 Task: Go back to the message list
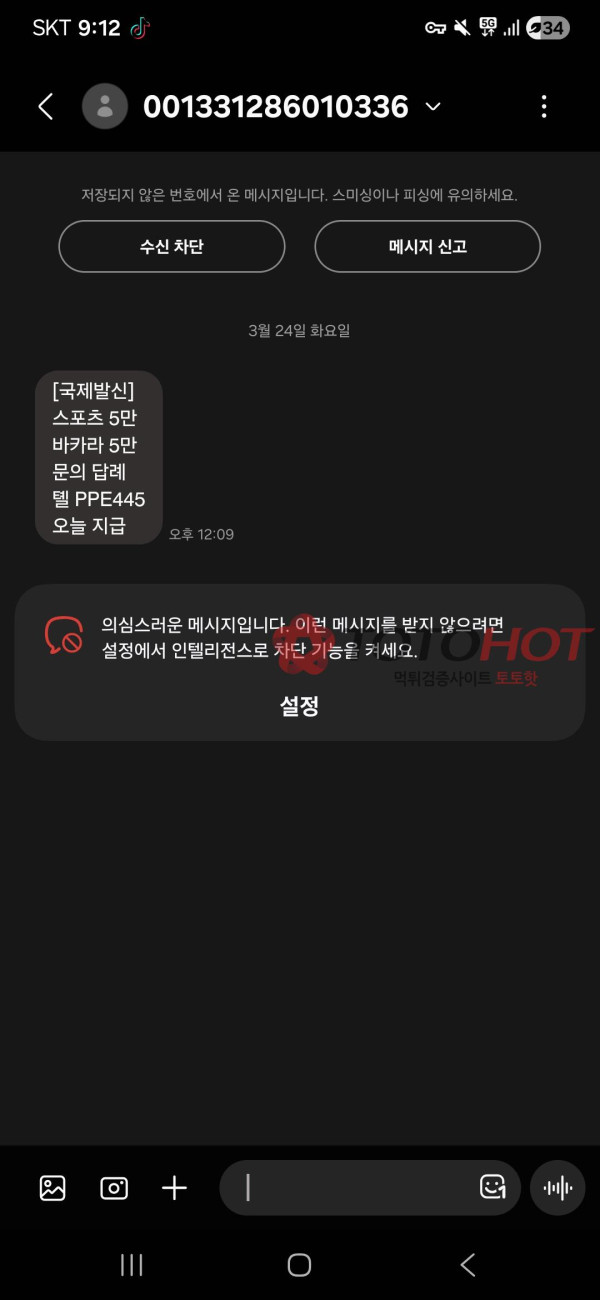(45, 107)
